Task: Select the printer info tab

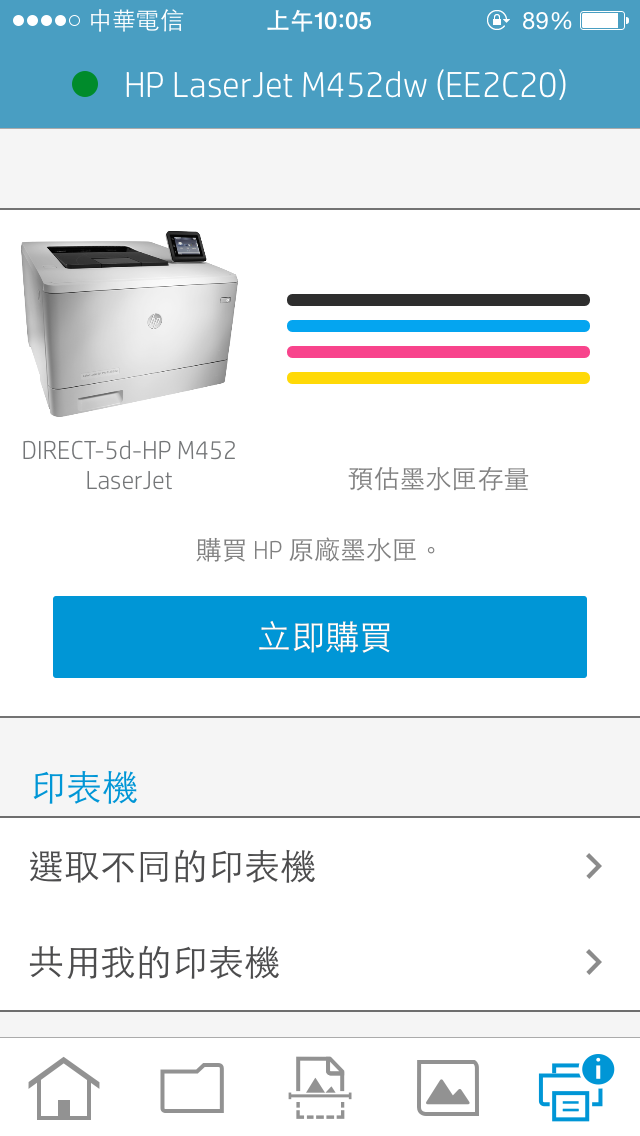Action: (x=574, y=1088)
